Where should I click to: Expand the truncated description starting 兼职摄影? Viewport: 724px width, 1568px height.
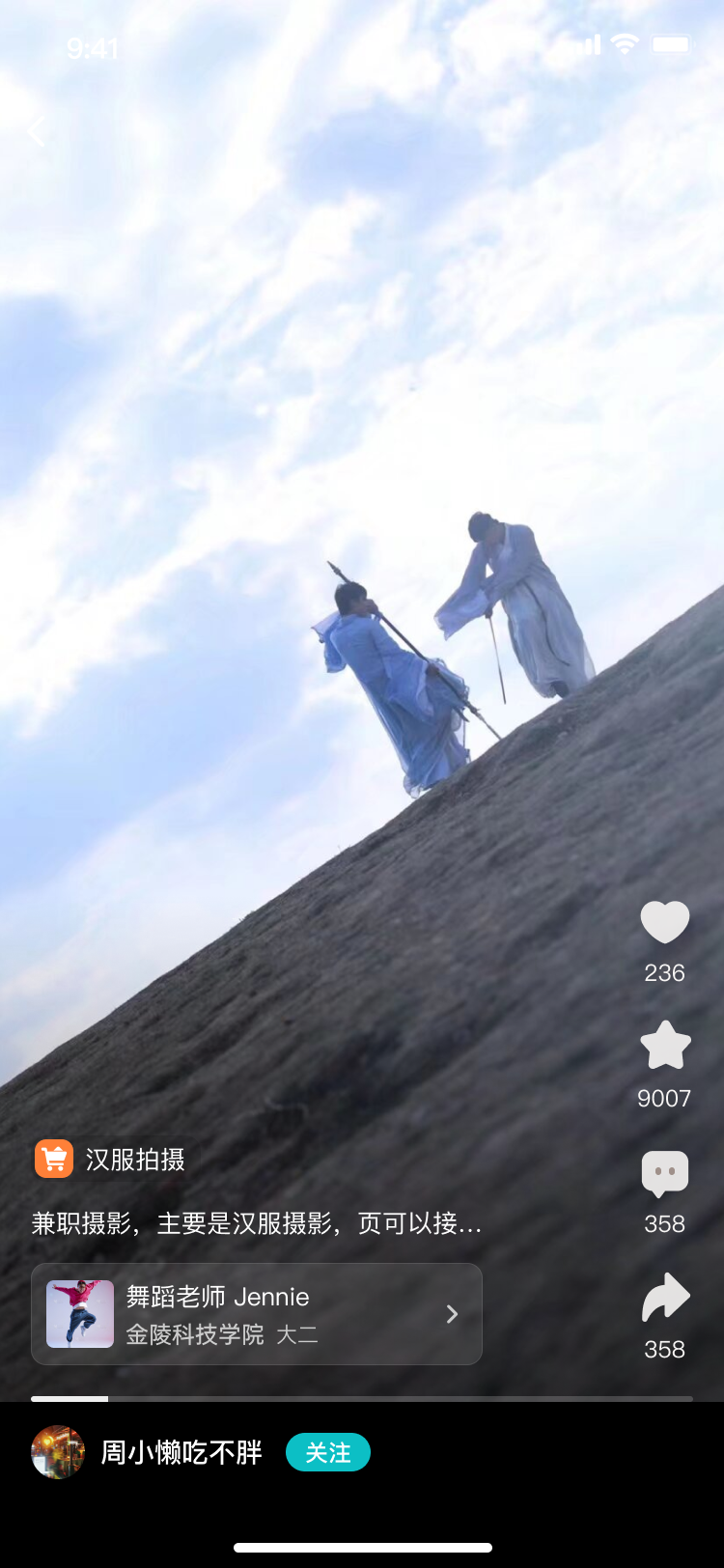click(257, 1223)
